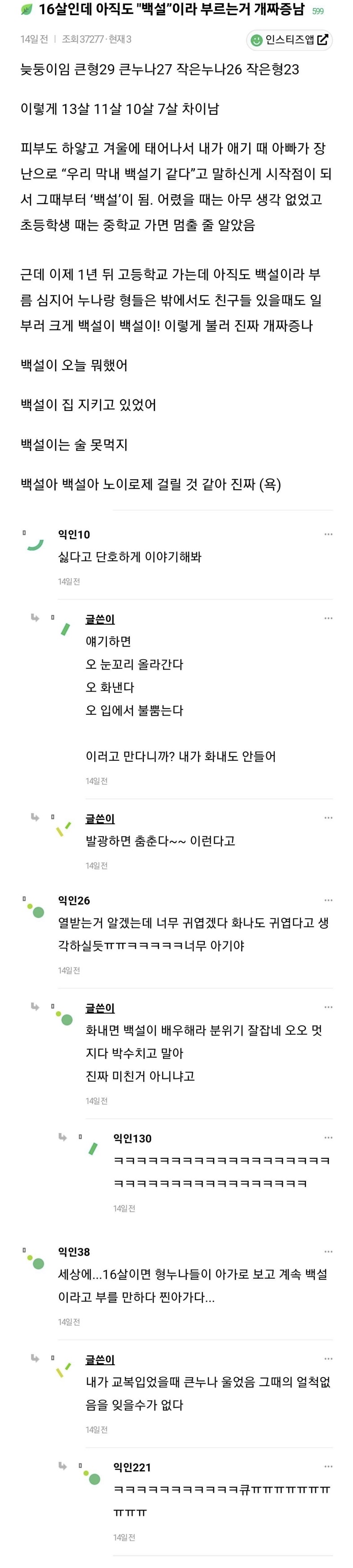Viewport: 353px width, 1568px height.
Task: Open the 인스티즈앱 button
Action: pyautogui.click(x=290, y=39)
